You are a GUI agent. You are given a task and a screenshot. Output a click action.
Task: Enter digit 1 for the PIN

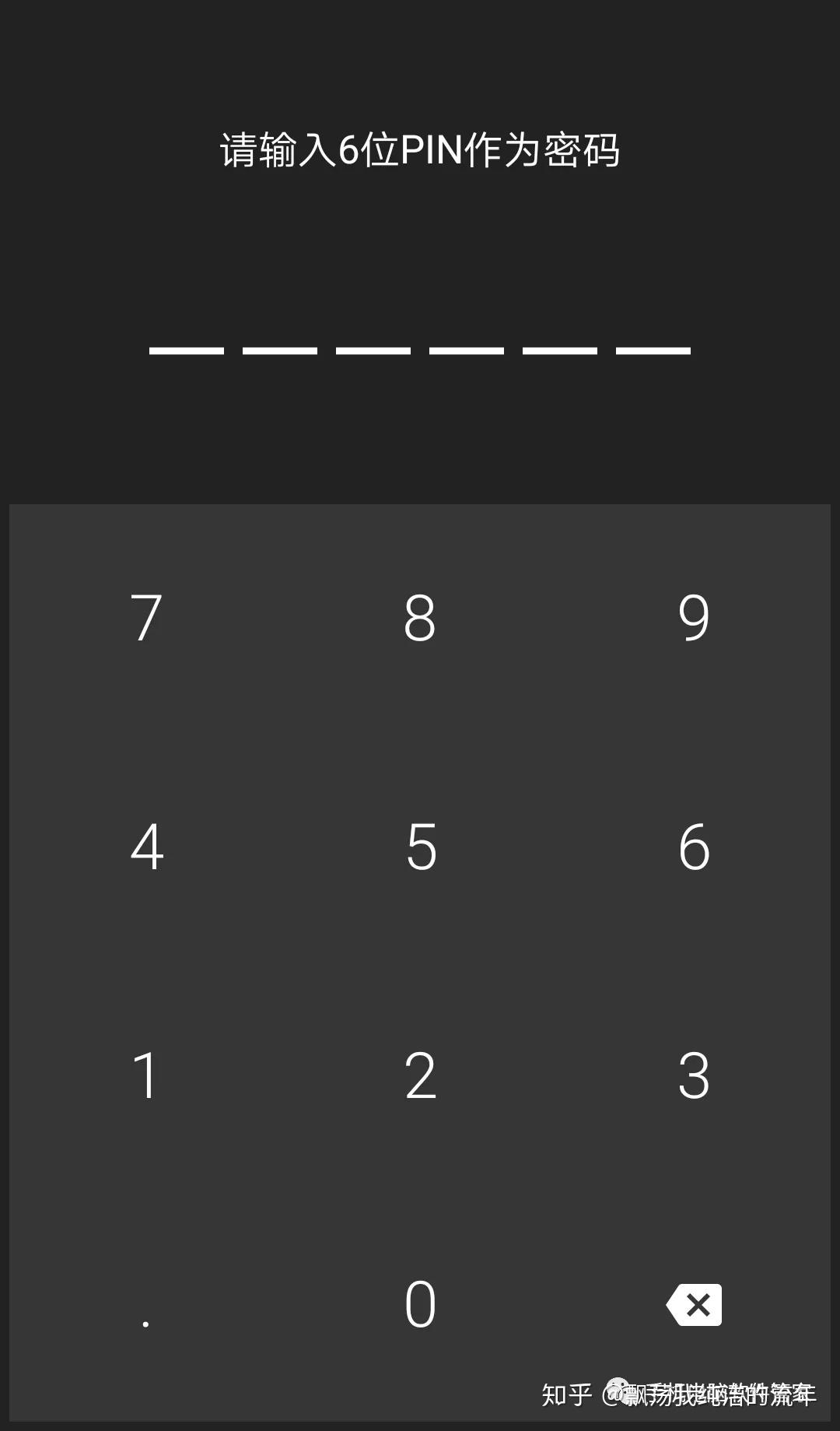click(x=146, y=1075)
